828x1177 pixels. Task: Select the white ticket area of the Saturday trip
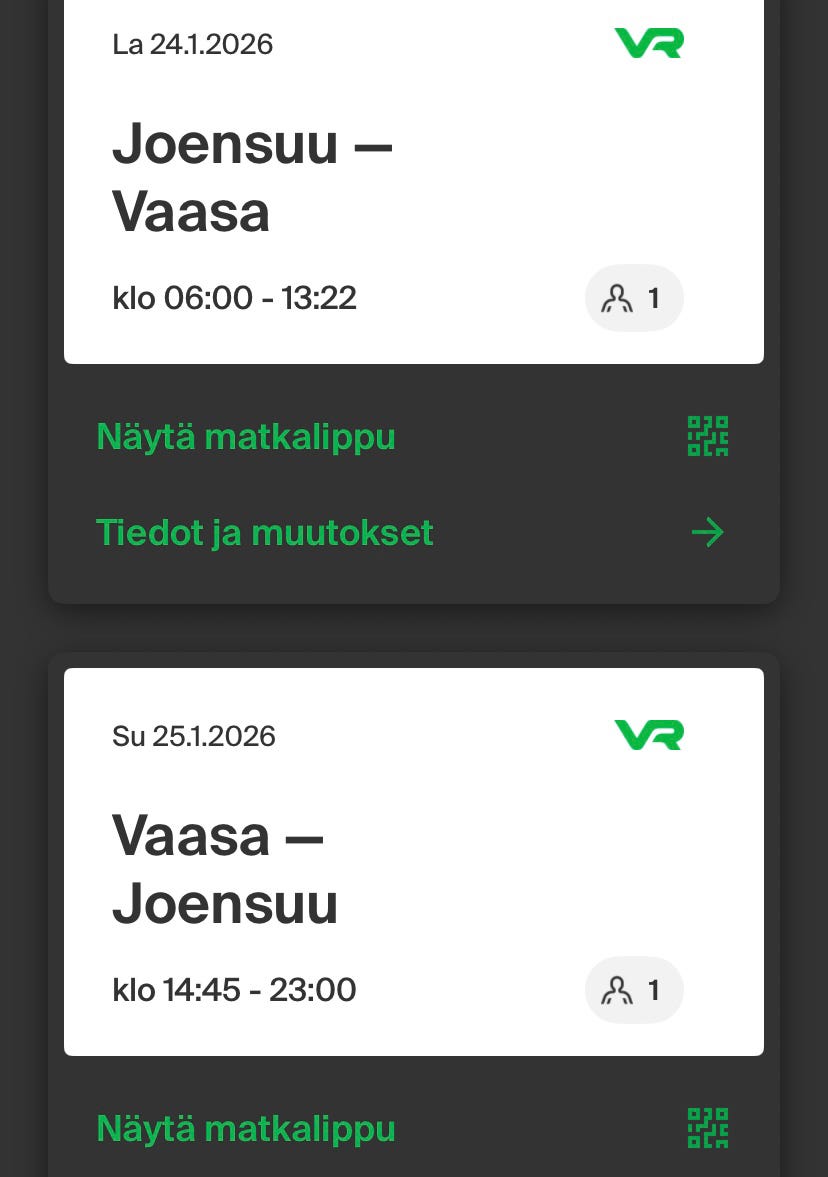[414, 182]
